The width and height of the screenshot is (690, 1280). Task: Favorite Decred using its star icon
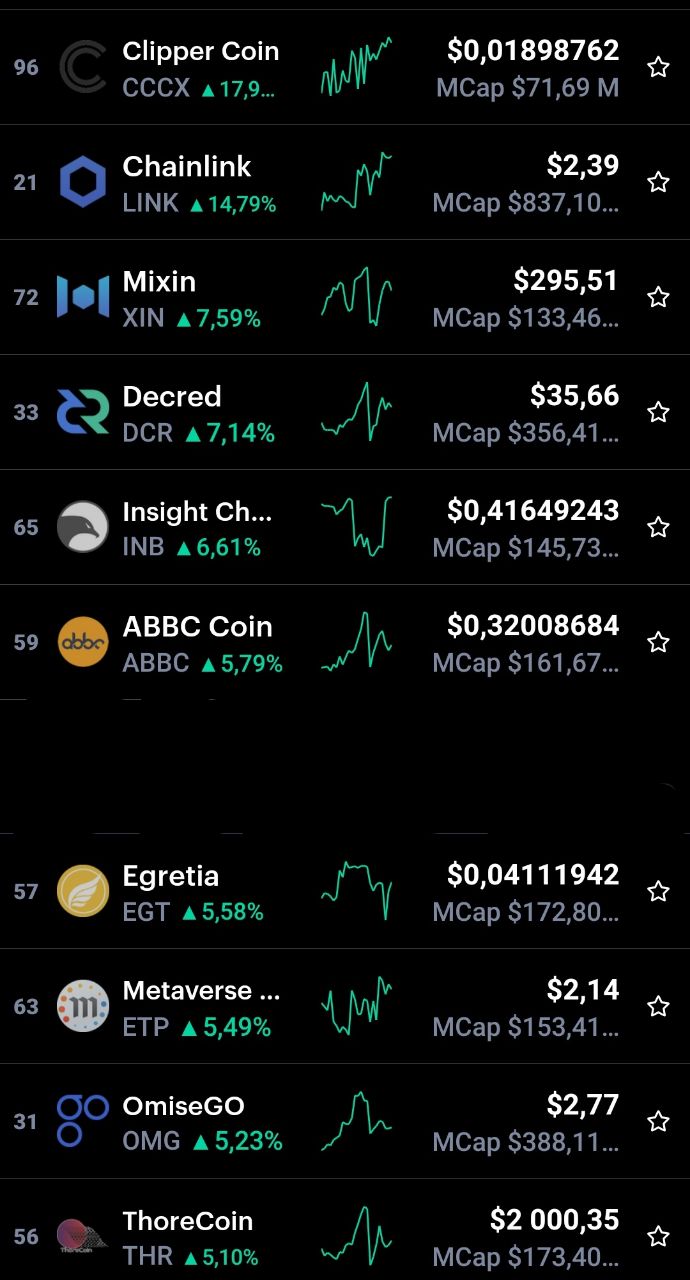point(658,413)
